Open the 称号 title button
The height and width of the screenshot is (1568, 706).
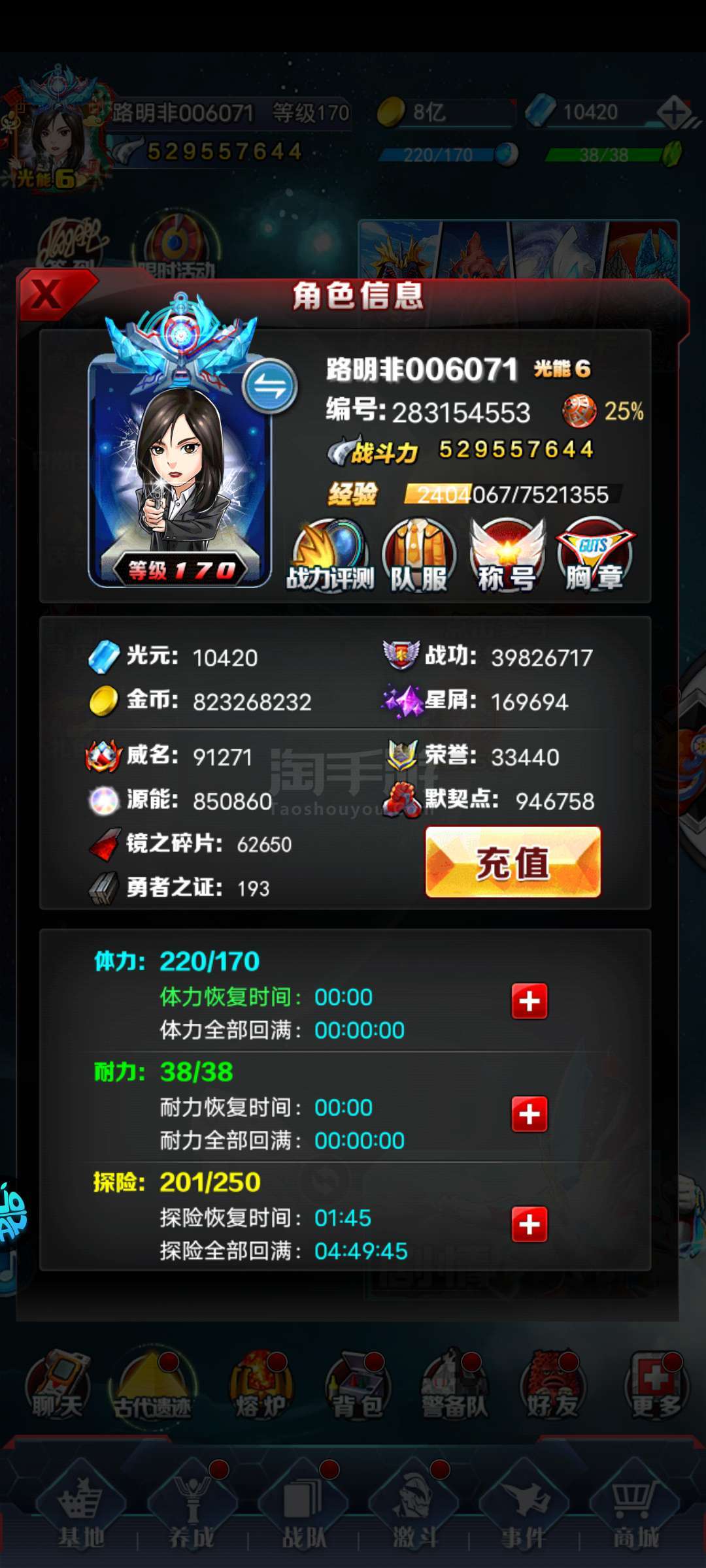coord(507,555)
